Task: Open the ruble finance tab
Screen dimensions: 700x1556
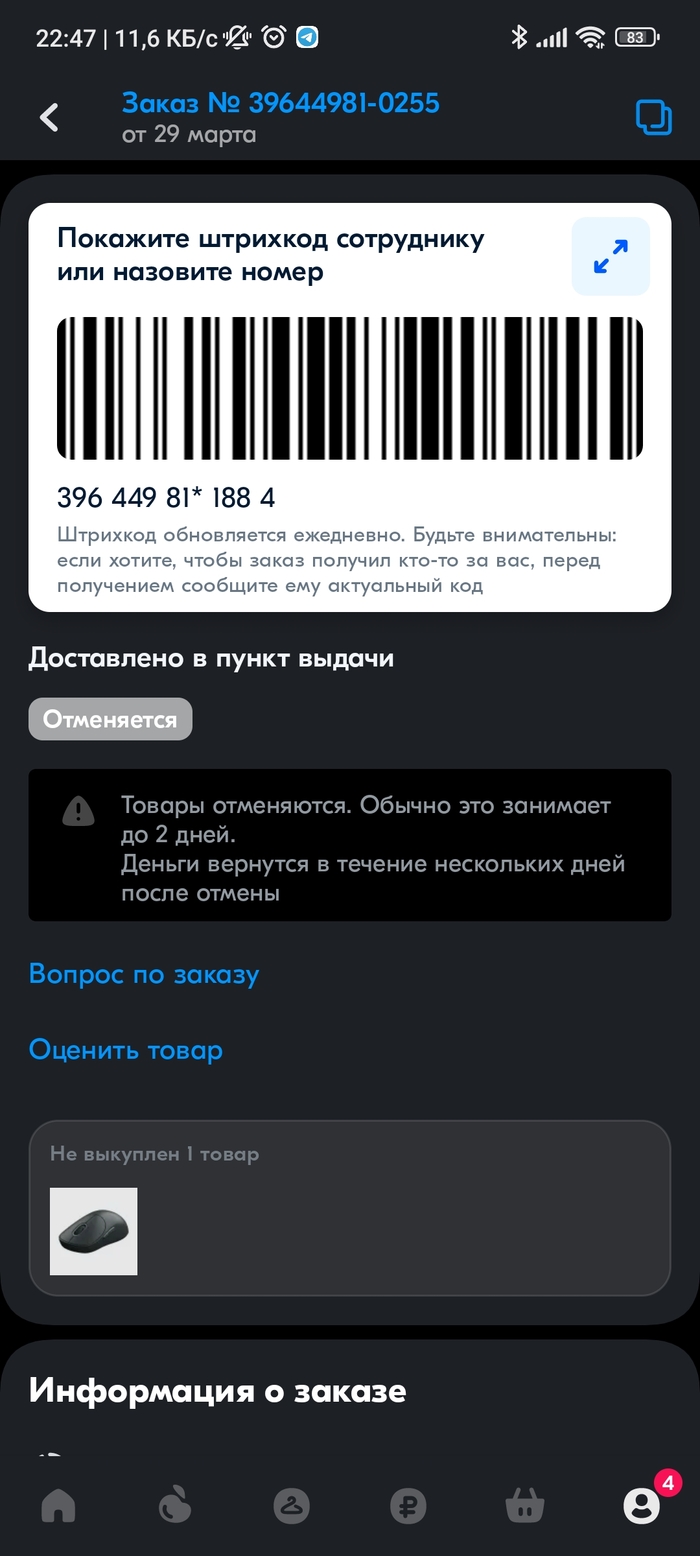Action: tap(408, 1505)
